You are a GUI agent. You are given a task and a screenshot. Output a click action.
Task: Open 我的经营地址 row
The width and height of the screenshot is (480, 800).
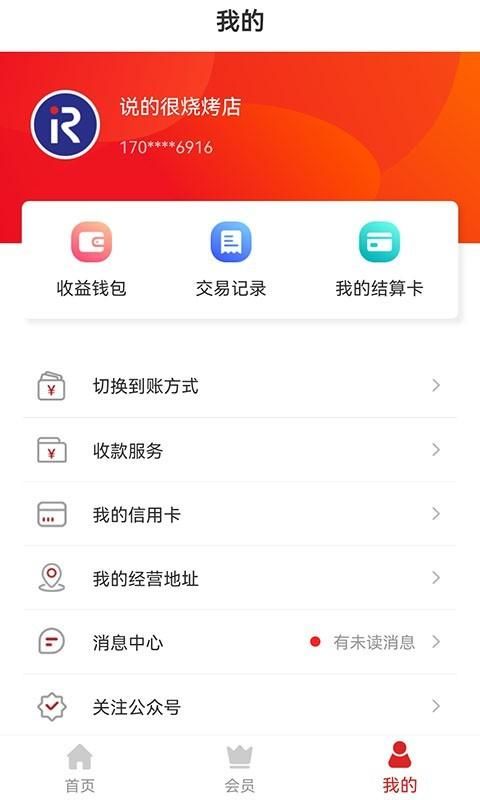pos(240,578)
